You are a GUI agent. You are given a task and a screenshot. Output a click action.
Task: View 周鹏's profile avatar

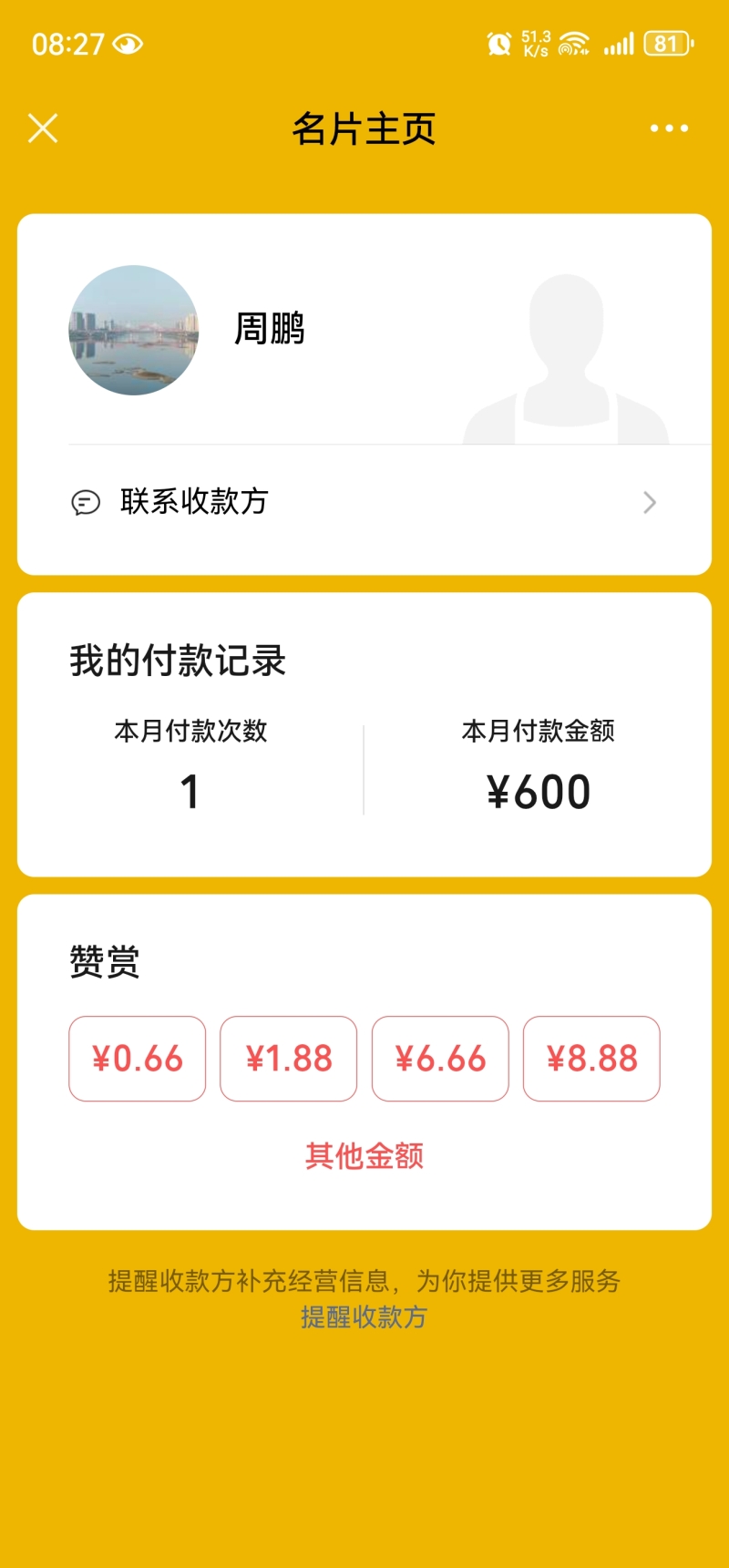134,330
